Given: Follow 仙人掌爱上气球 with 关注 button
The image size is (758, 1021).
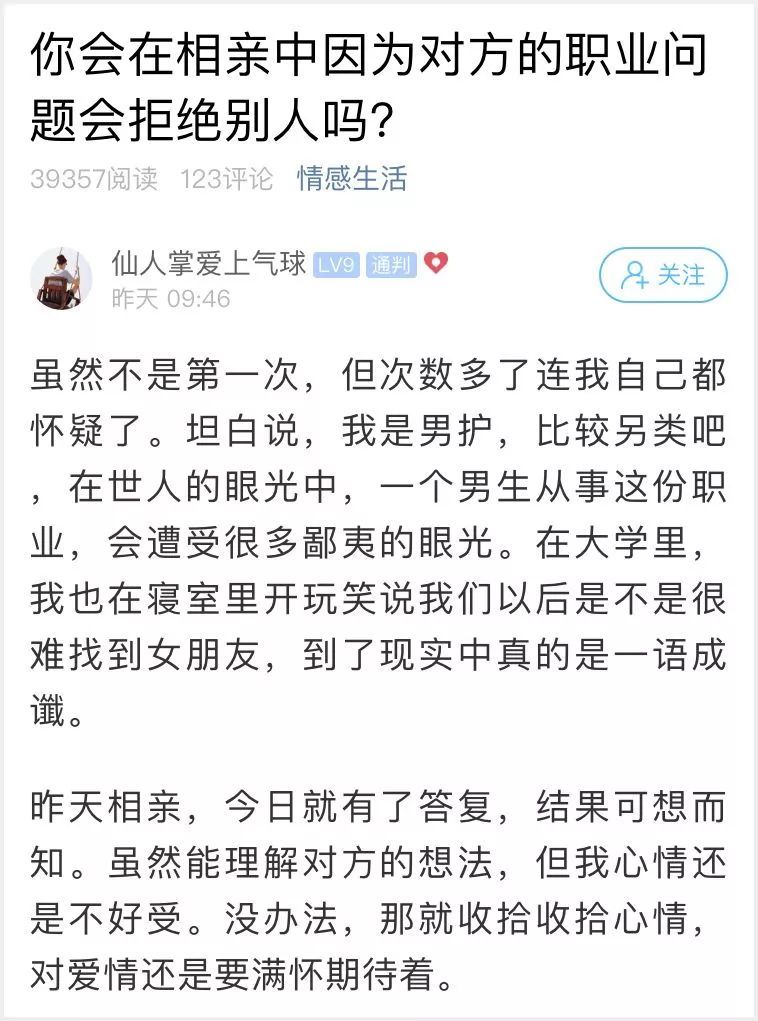Looking at the screenshot, I should pyautogui.click(x=662, y=275).
